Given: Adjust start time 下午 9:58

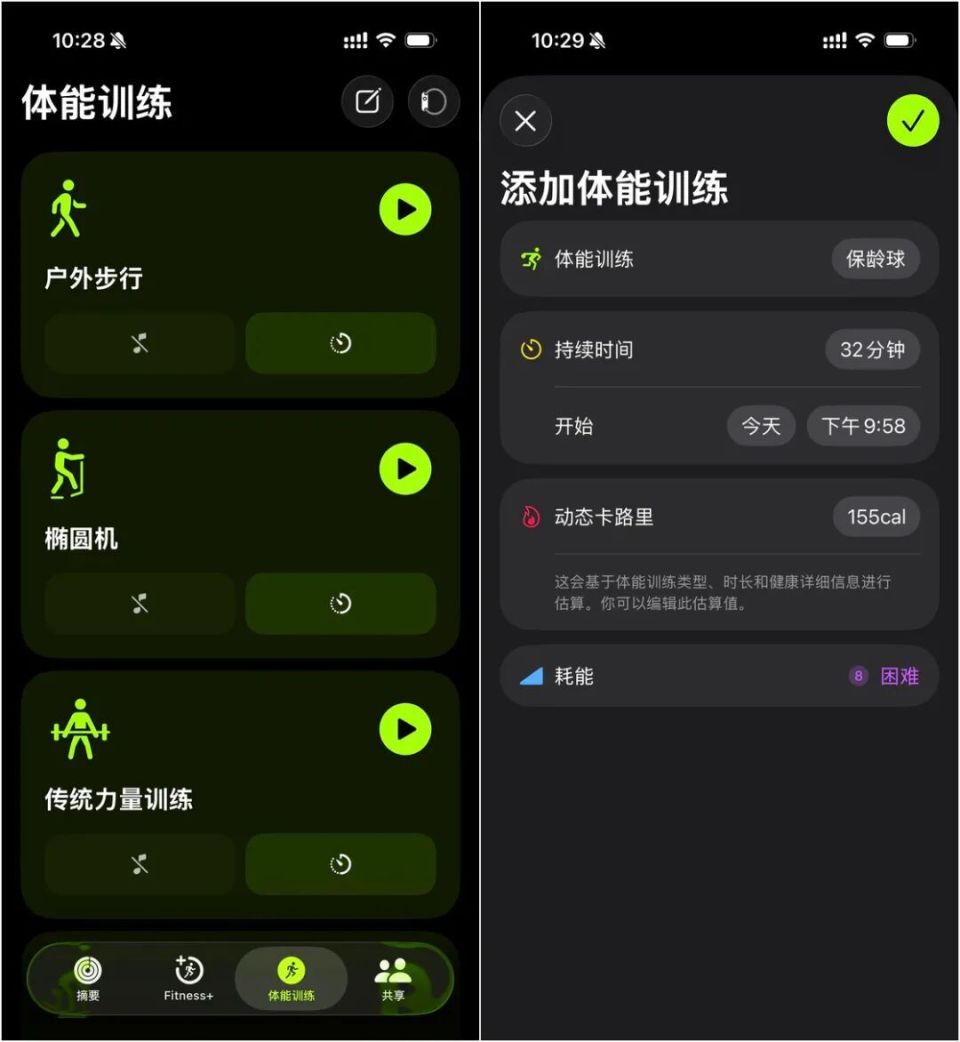Looking at the screenshot, I should click(x=863, y=426).
